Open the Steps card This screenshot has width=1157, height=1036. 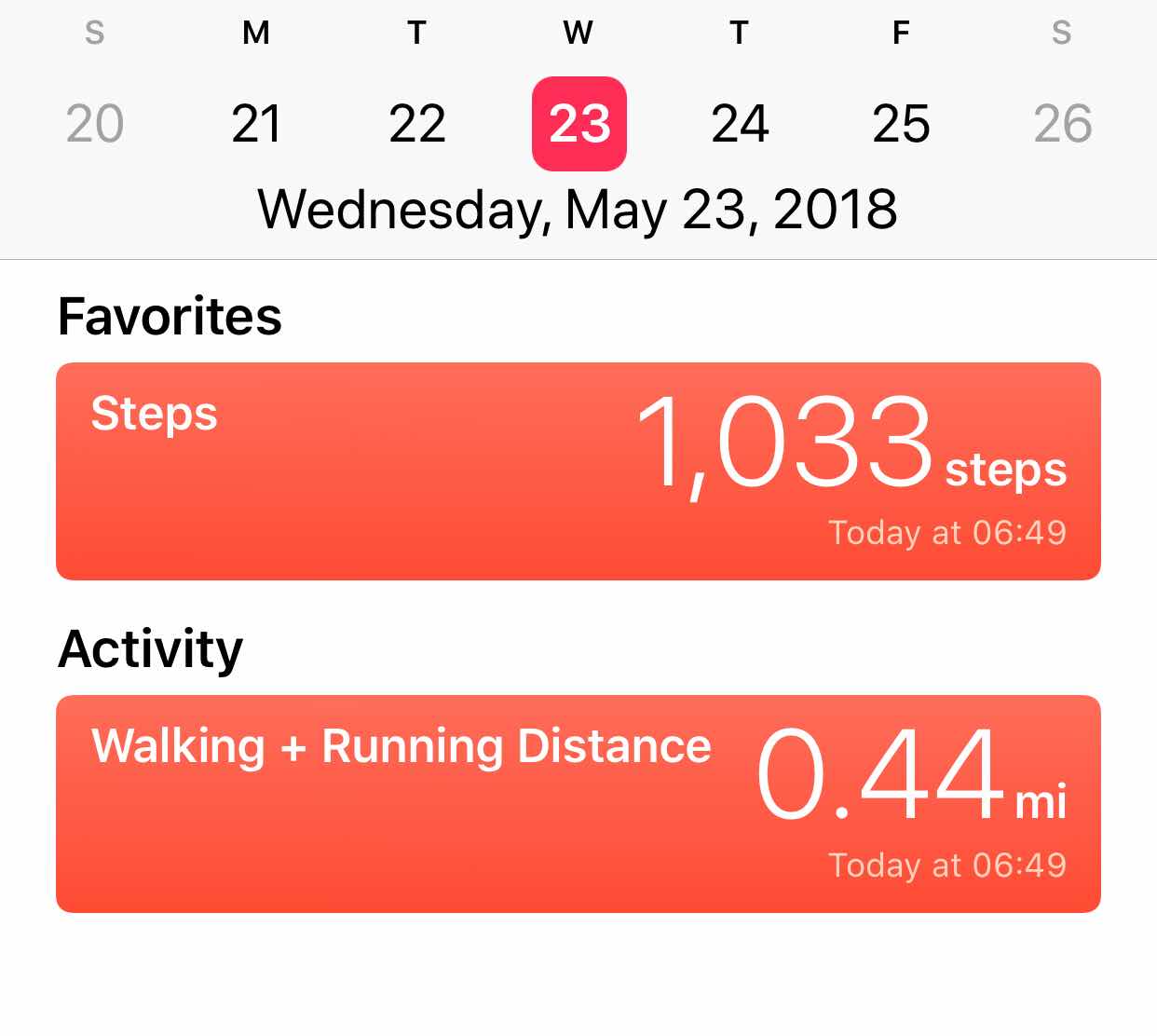coord(578,470)
